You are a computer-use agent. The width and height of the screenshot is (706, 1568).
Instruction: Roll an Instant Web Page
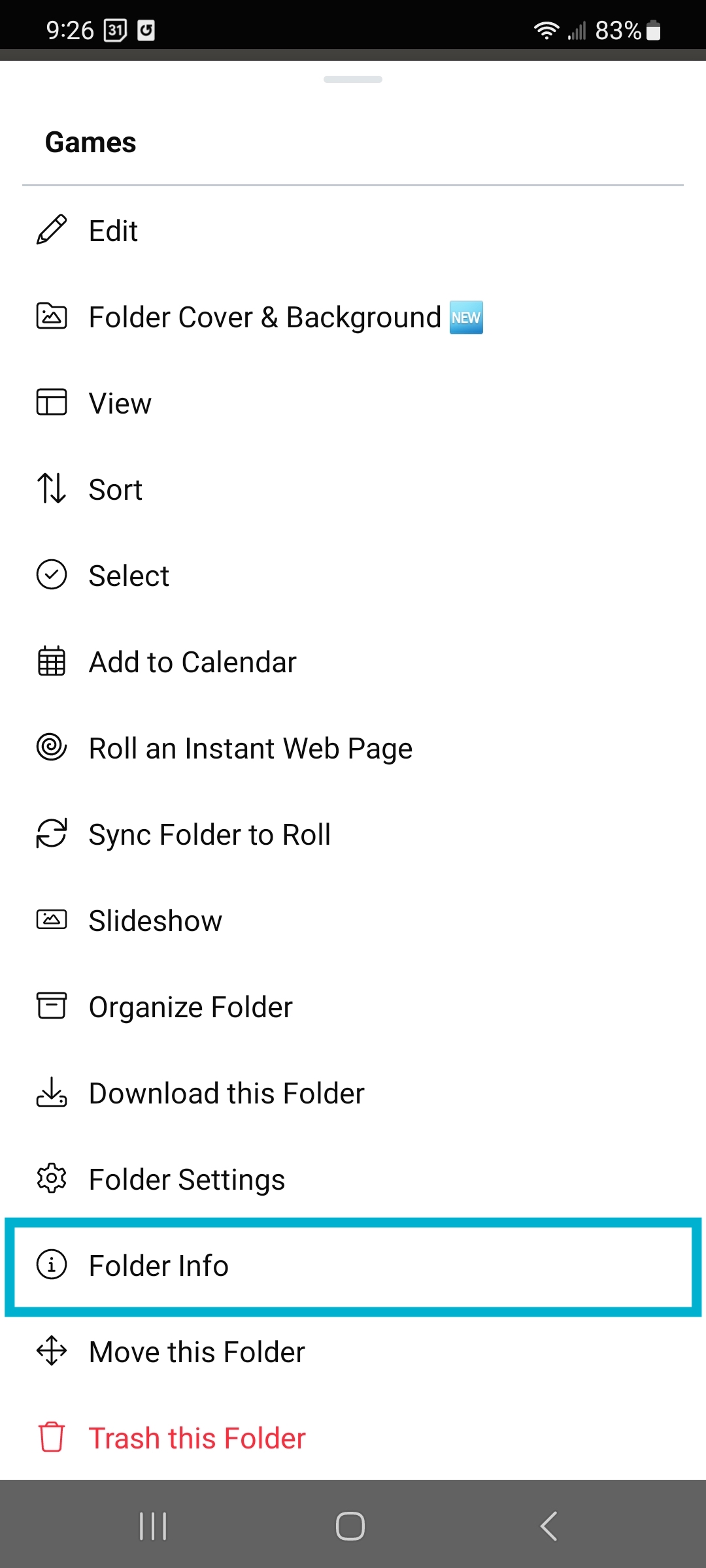tap(353, 748)
